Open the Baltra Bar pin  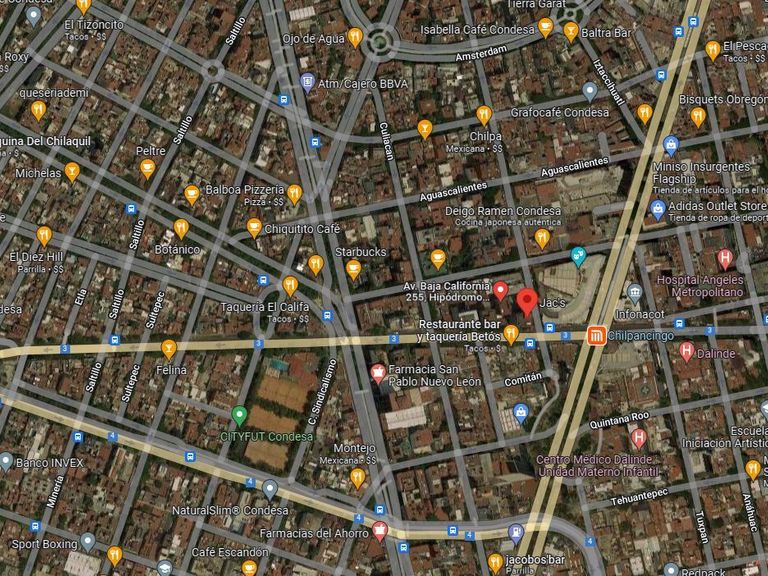[571, 32]
